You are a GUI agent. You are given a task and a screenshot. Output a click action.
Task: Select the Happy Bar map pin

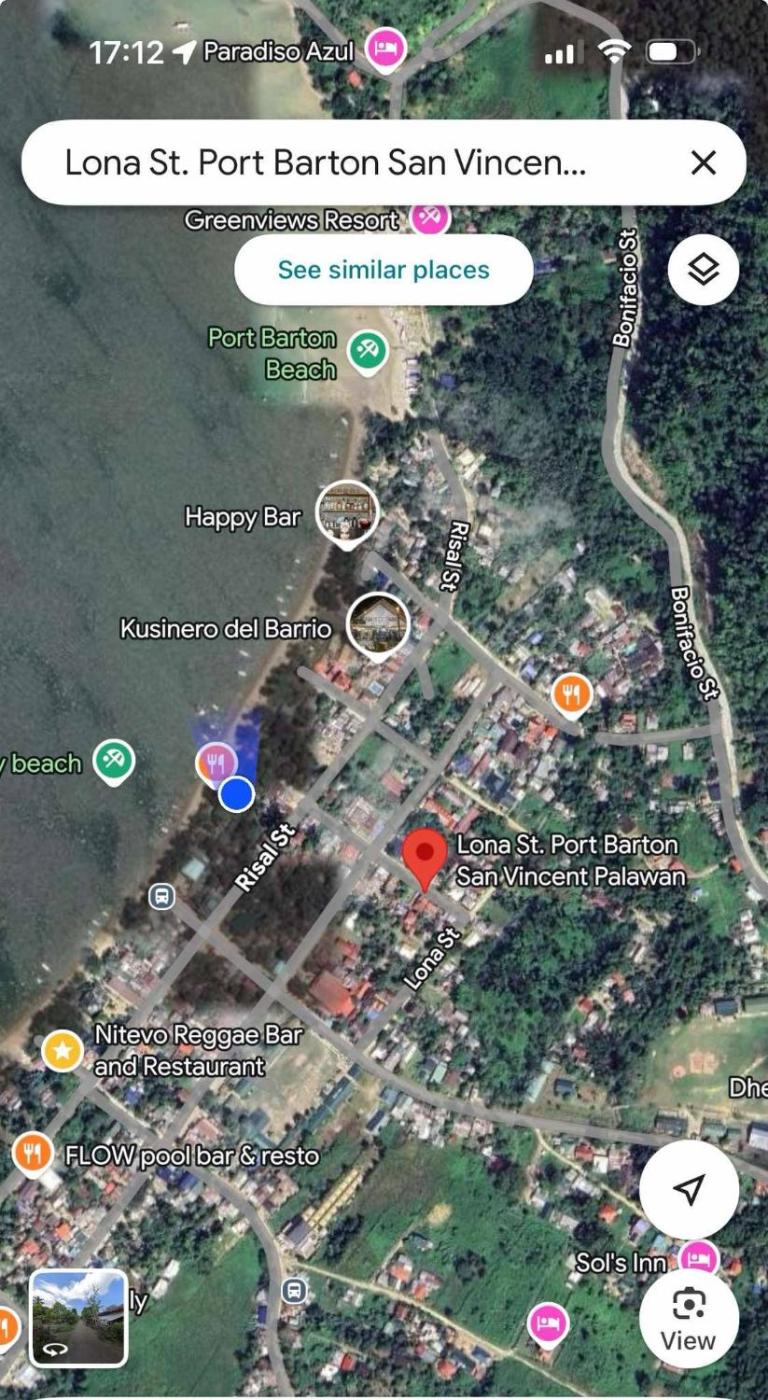(x=347, y=513)
